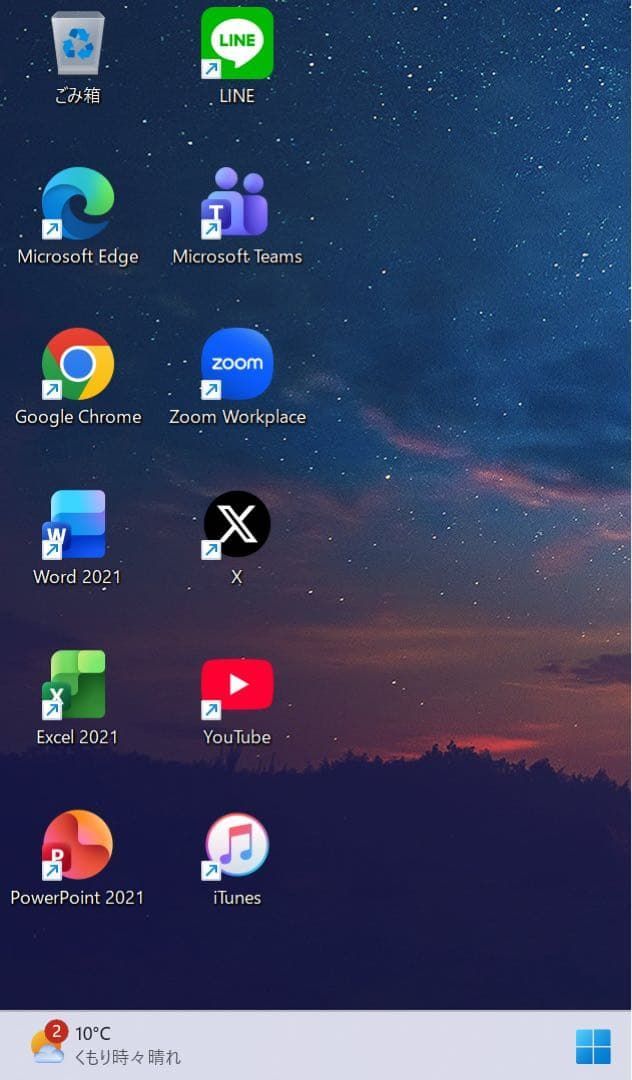Launch Microsoft Teams
Viewport: 632px width, 1080px height.
(x=237, y=204)
